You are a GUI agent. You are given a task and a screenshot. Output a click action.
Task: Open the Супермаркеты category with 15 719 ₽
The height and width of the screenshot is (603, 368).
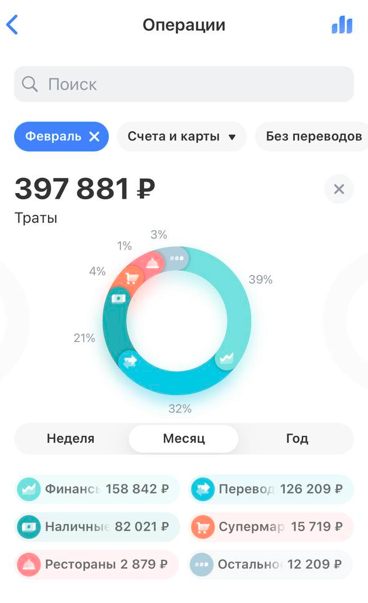[x=271, y=527]
